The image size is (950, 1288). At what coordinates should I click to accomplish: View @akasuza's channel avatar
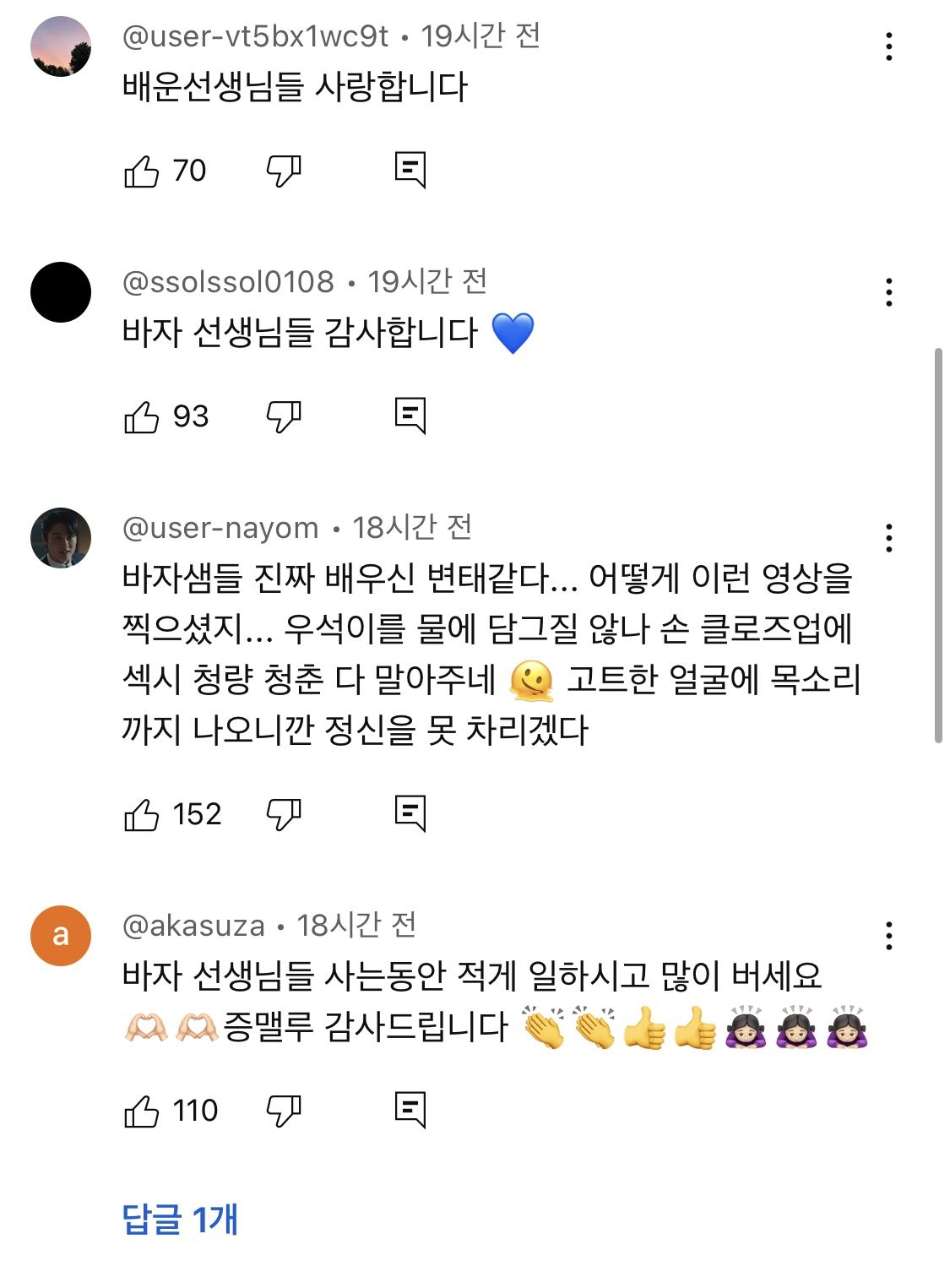pos(61,936)
